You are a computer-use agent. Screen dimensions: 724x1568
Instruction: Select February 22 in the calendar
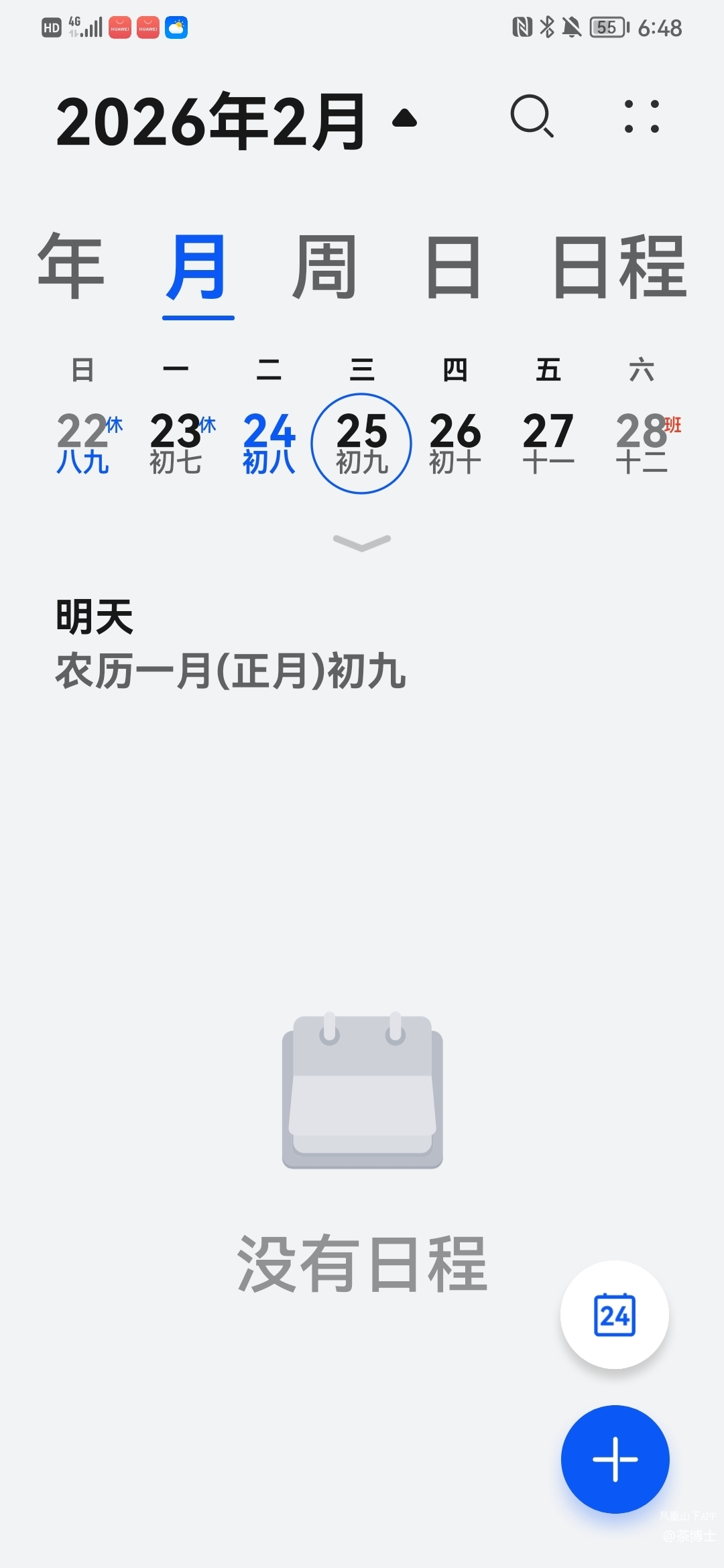[x=82, y=442]
